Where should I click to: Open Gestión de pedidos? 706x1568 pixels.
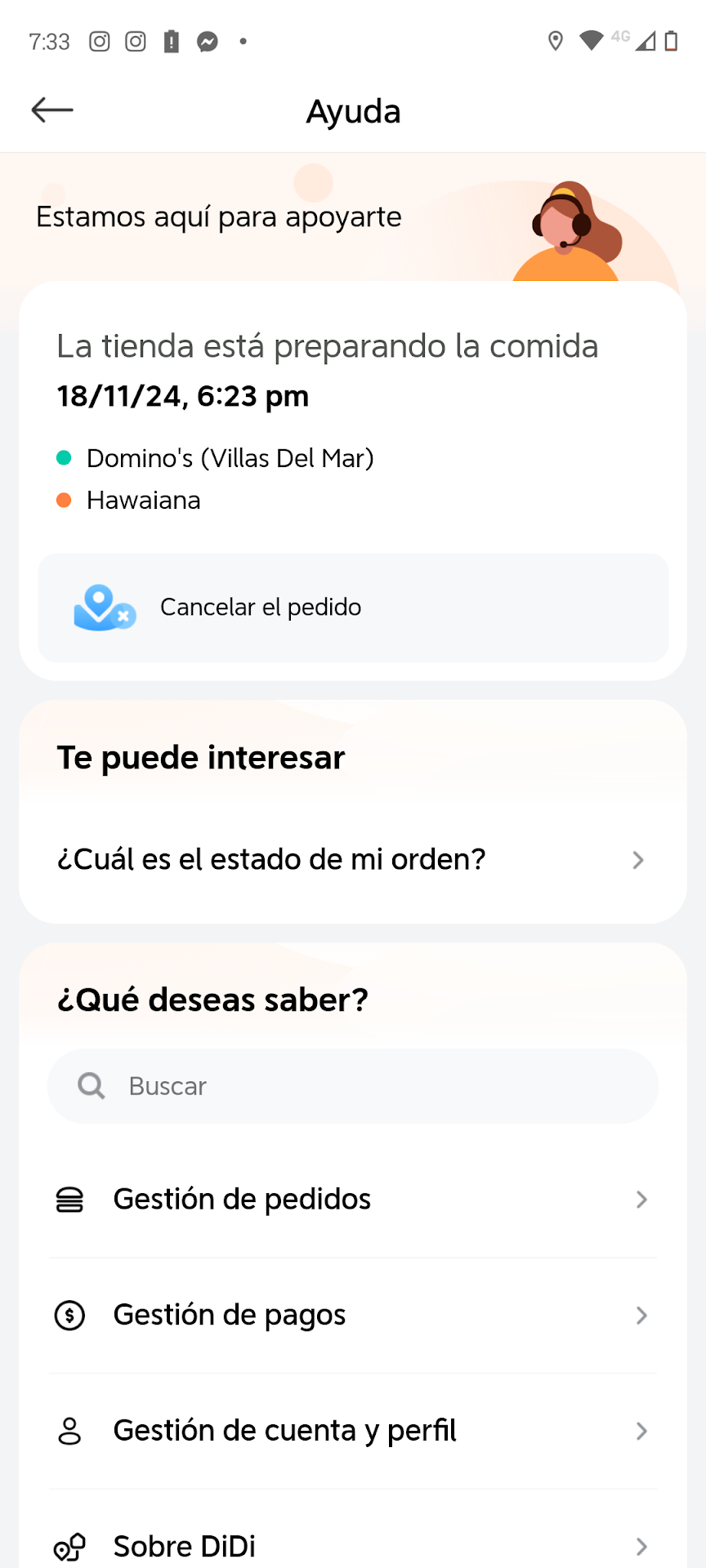click(x=353, y=1200)
